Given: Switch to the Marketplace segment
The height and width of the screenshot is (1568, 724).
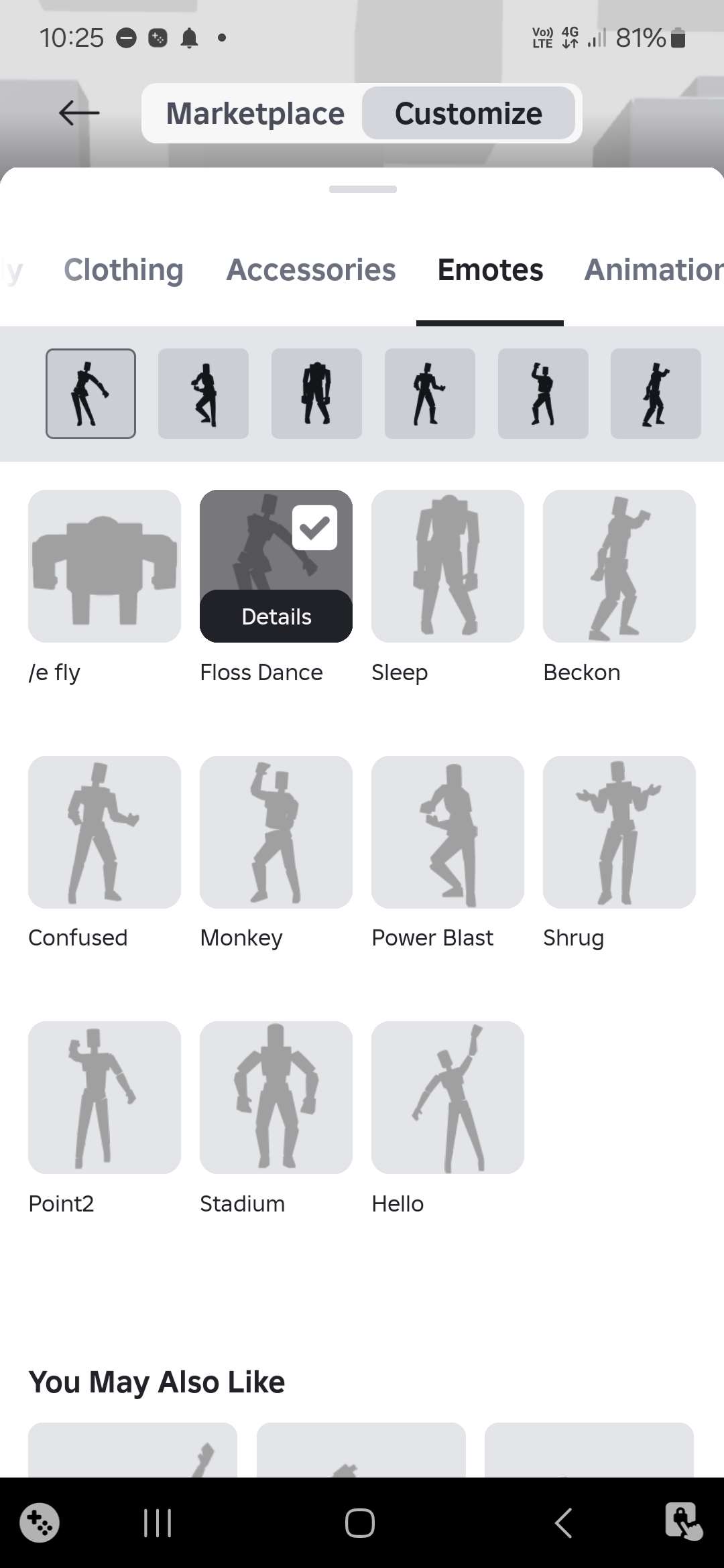Looking at the screenshot, I should pyautogui.click(x=255, y=113).
